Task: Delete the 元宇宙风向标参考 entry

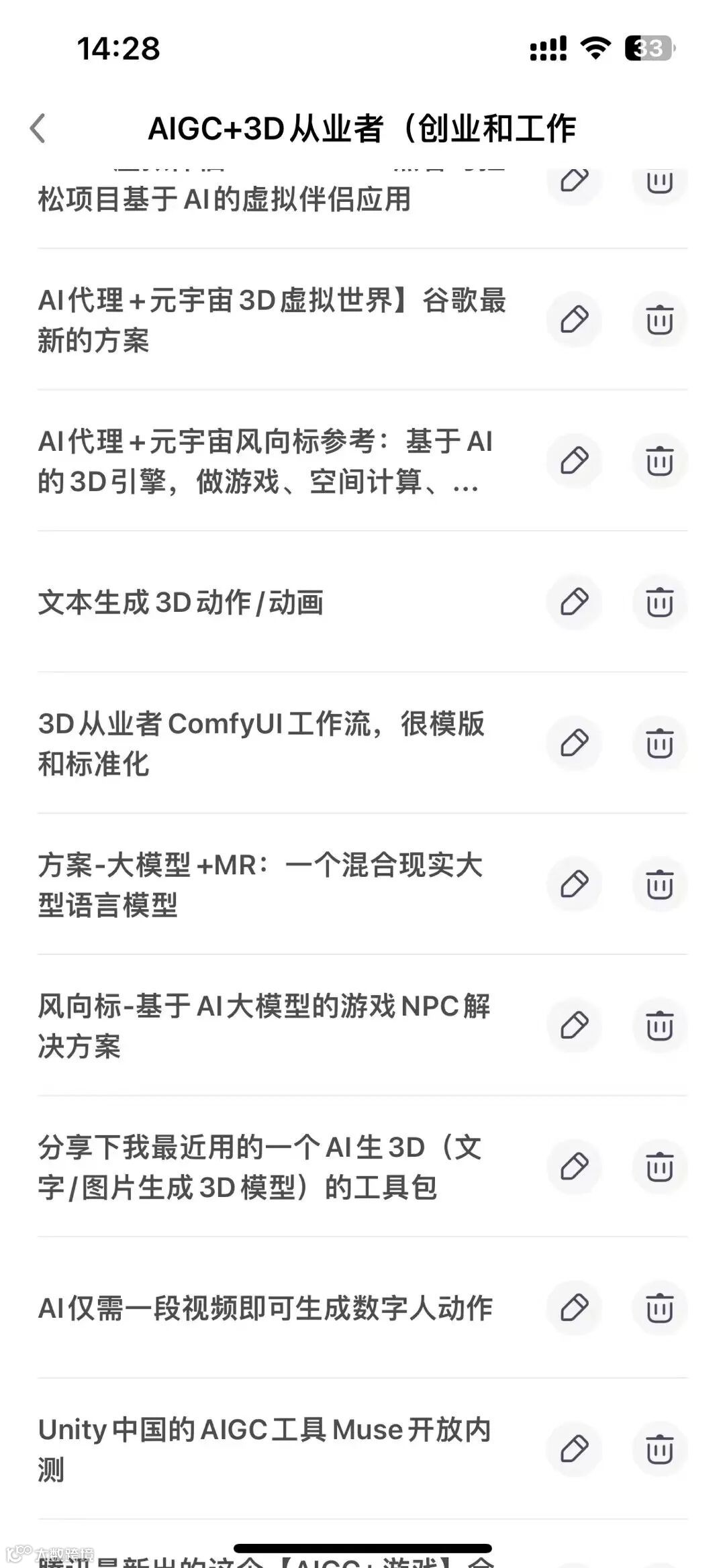Action: click(659, 461)
